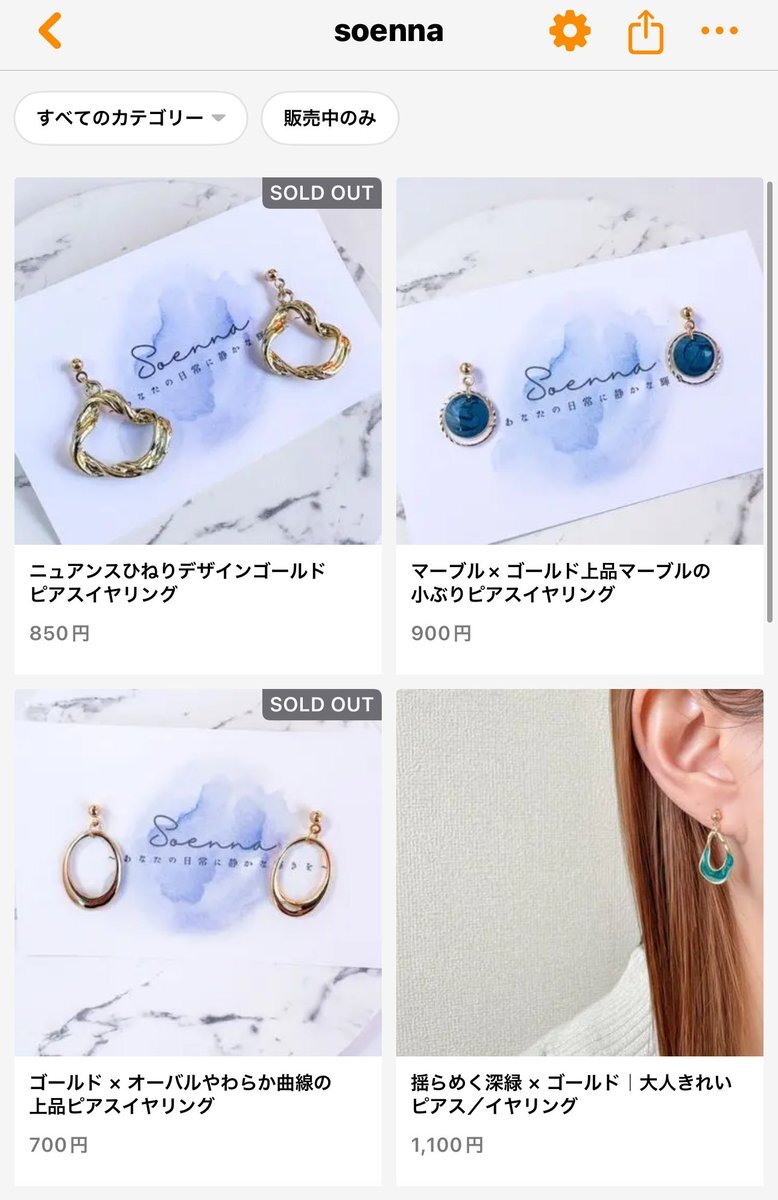
Task: Open shop settings gear icon
Action: point(570,31)
